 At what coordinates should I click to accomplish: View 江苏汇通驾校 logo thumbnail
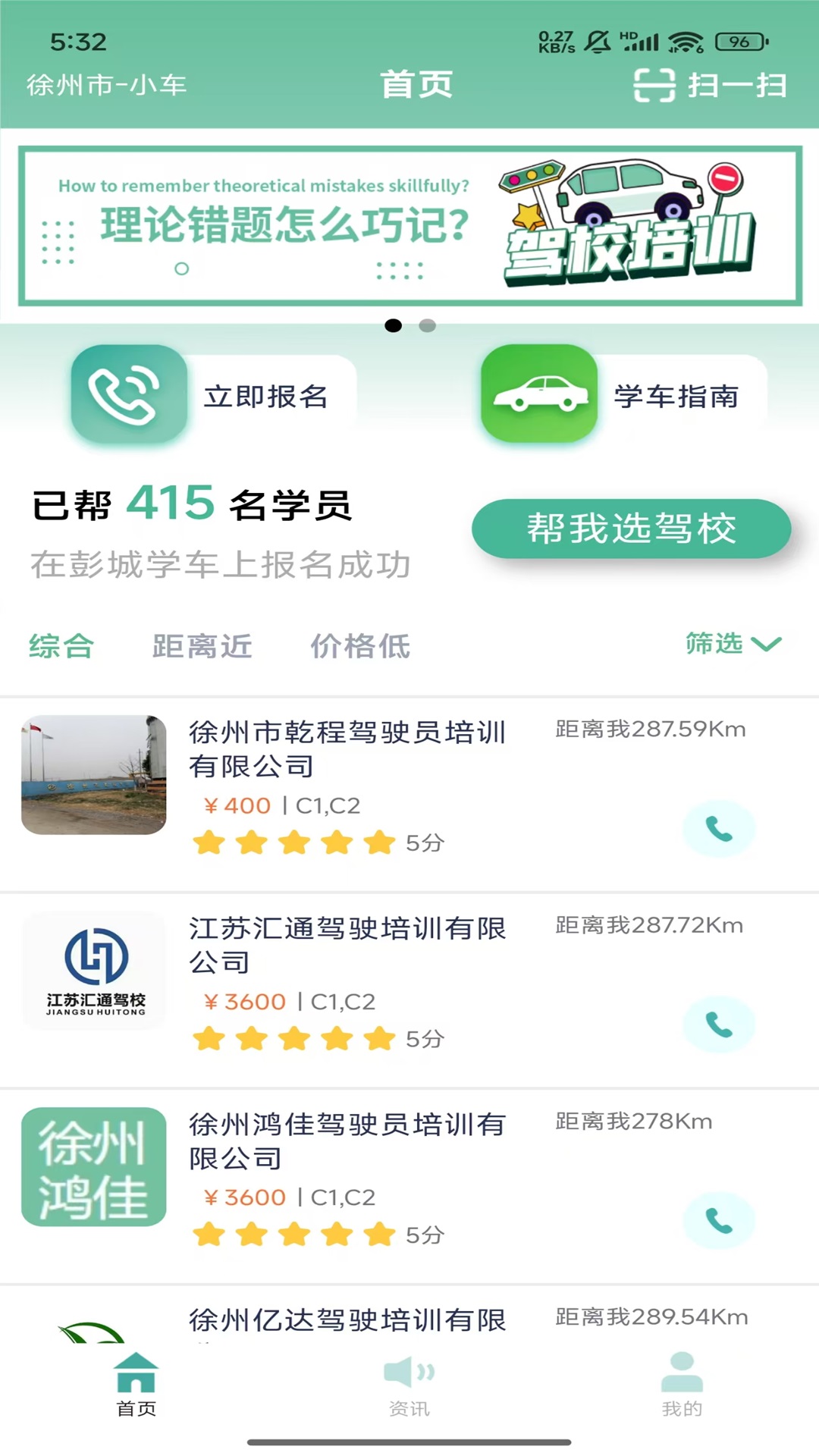(93, 971)
